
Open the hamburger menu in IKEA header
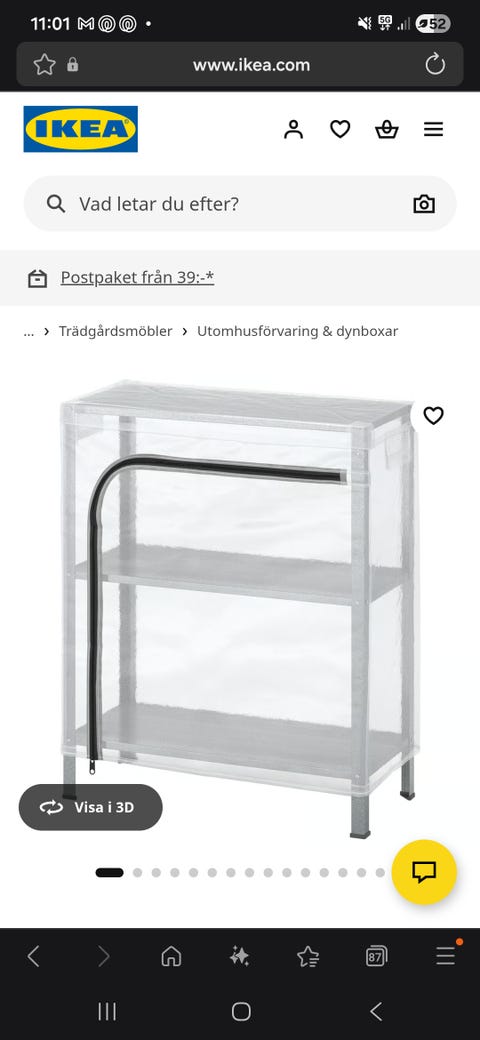coord(434,129)
